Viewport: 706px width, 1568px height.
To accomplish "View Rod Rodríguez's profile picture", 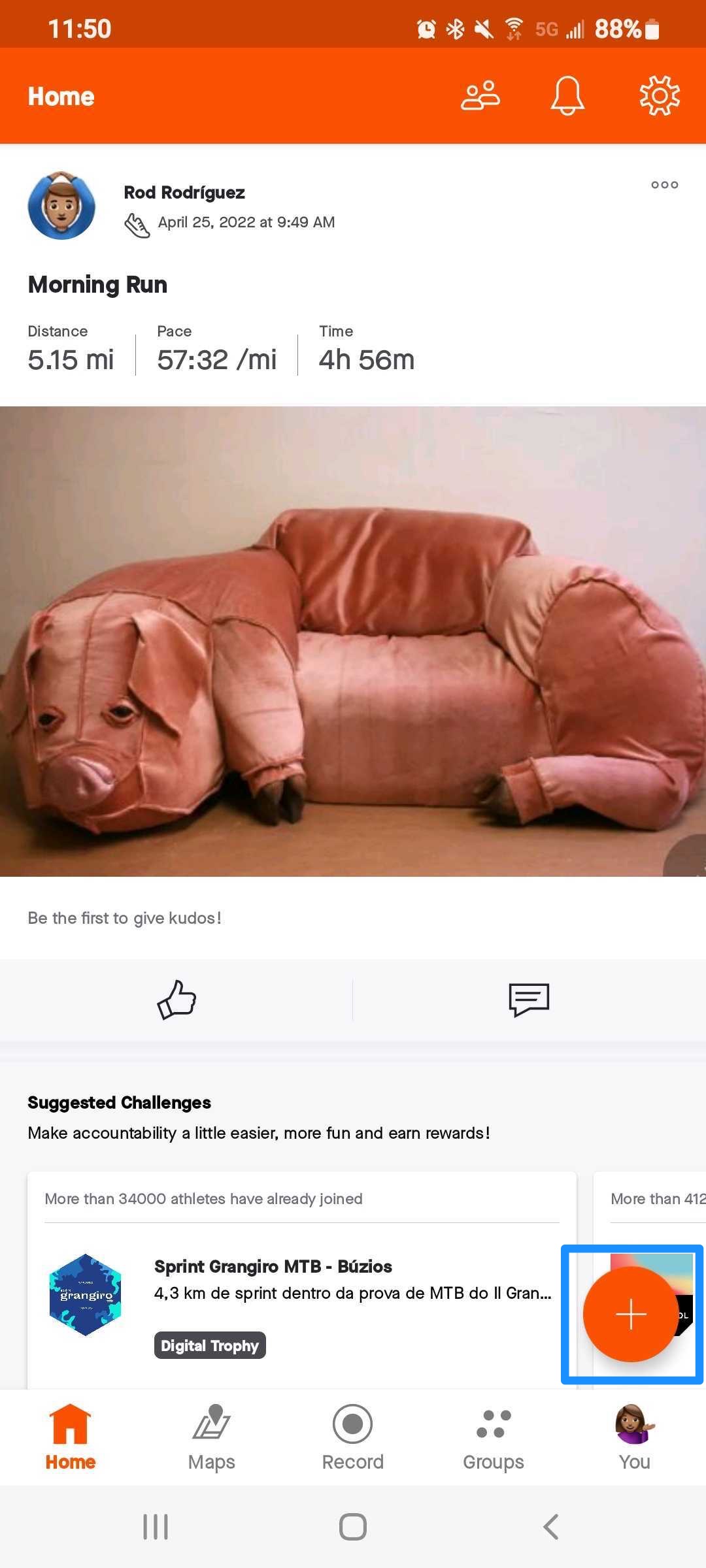I will (61, 206).
